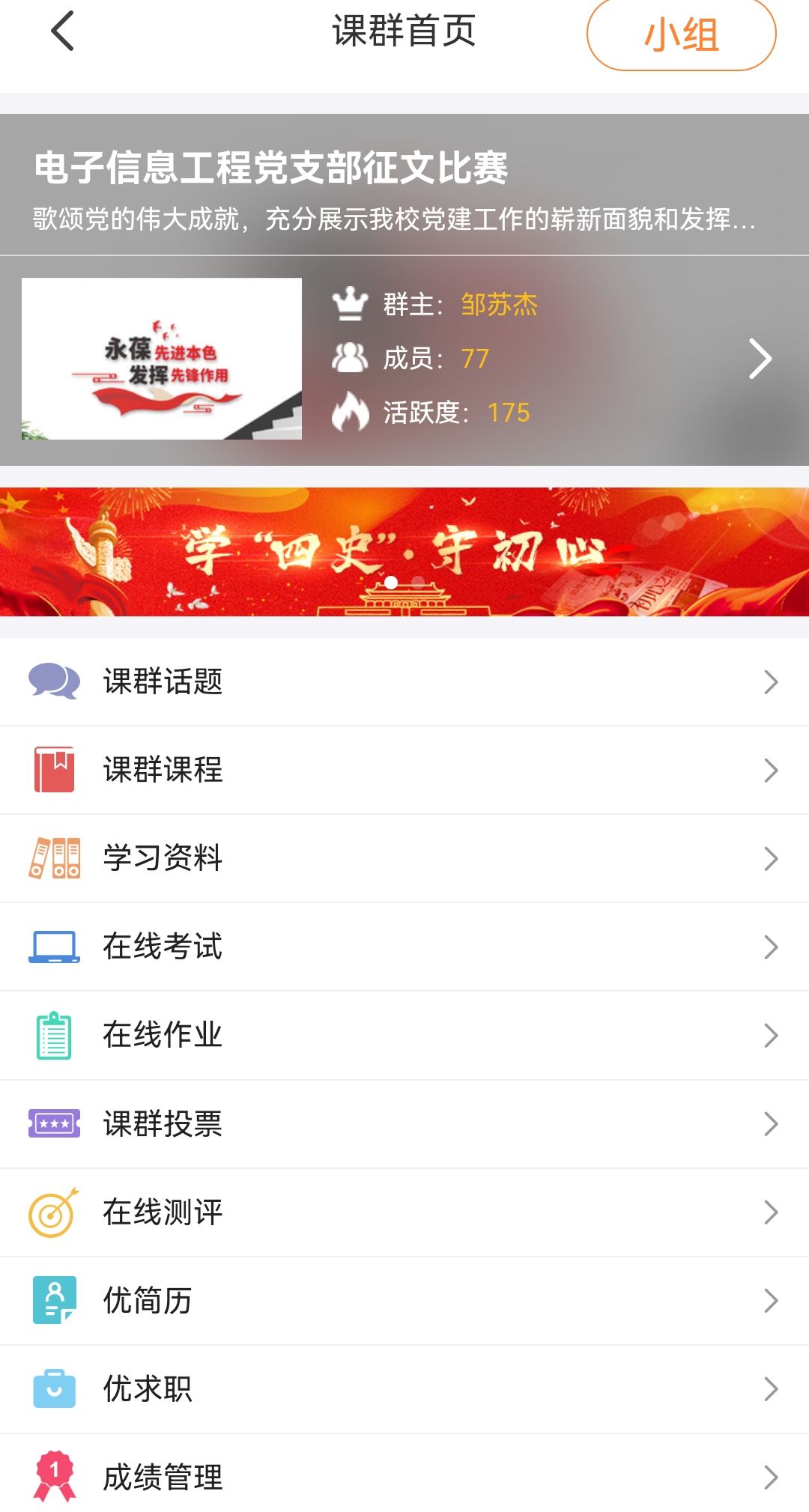Open 在线作业
809x1512 pixels.
[404, 1035]
